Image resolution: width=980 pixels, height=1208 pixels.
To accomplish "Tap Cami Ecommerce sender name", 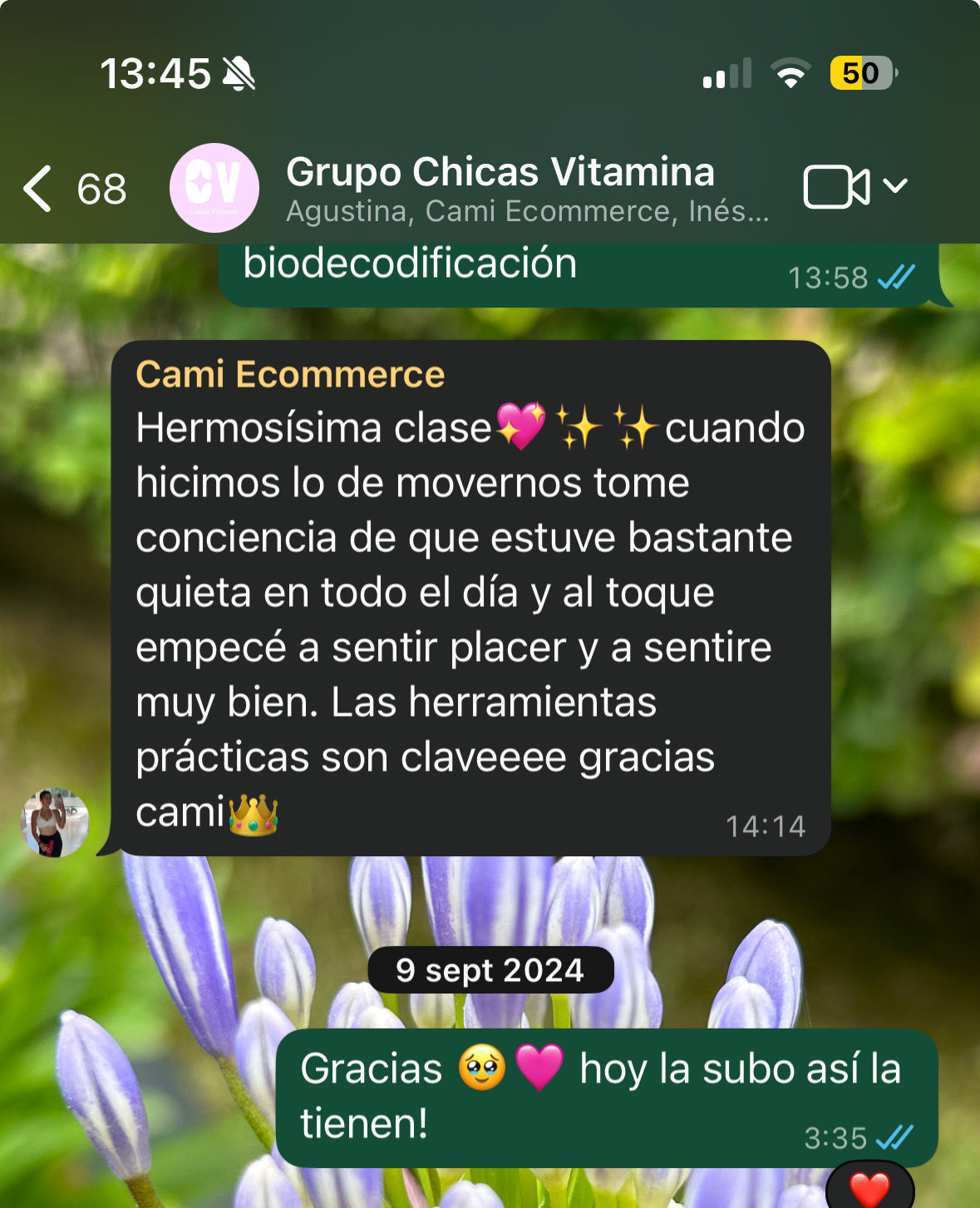I will pos(290,374).
